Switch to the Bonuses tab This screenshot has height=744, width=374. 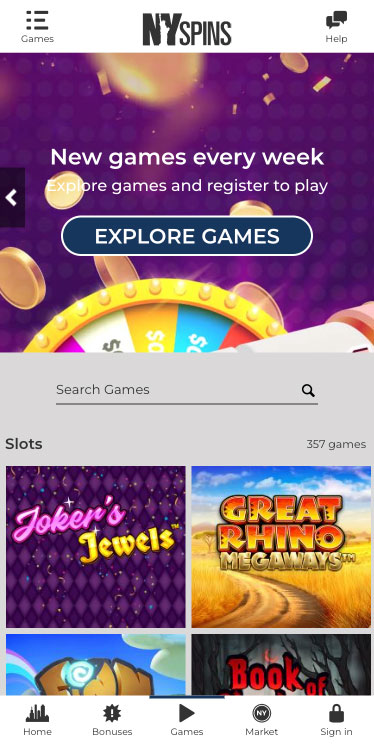pos(112,719)
